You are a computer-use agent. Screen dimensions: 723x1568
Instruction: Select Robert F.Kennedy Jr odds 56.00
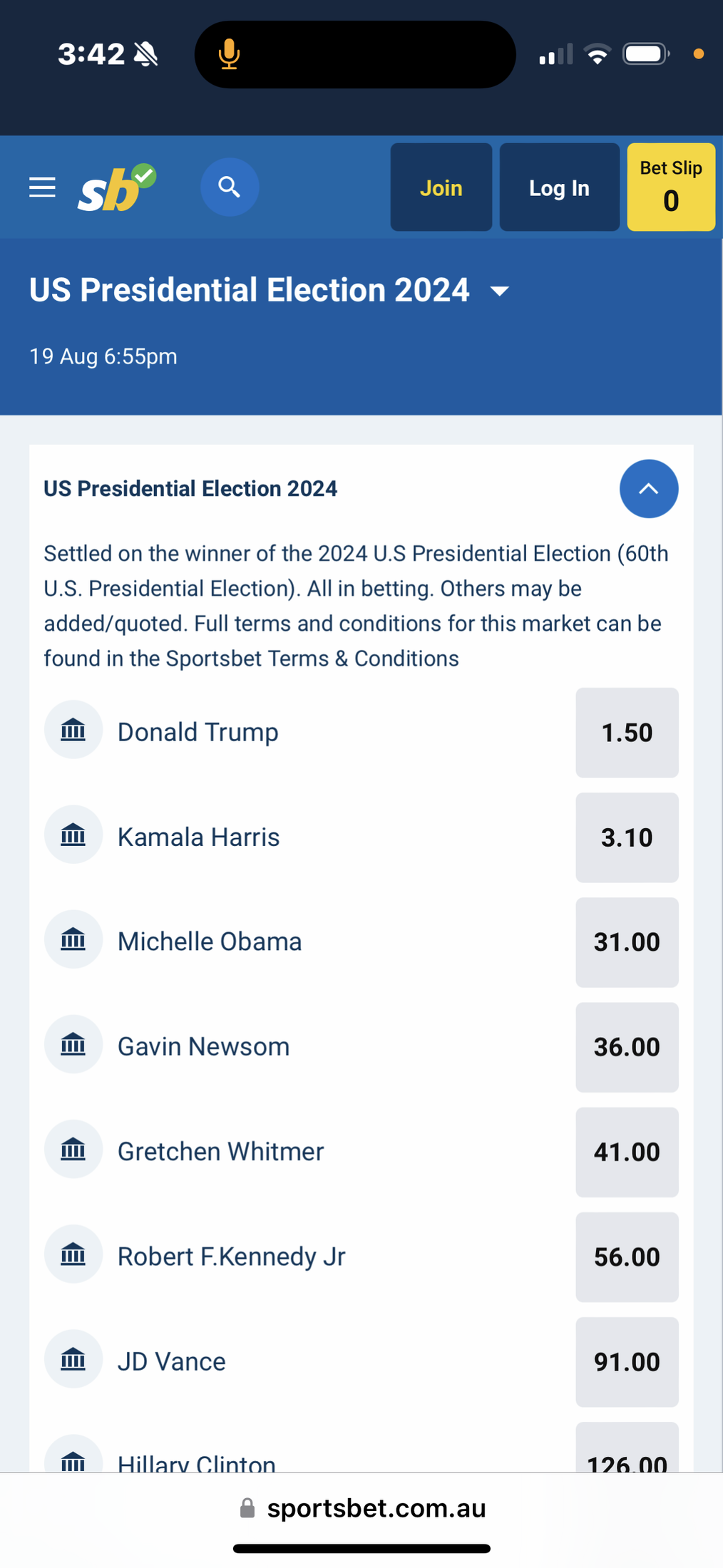point(627,1257)
